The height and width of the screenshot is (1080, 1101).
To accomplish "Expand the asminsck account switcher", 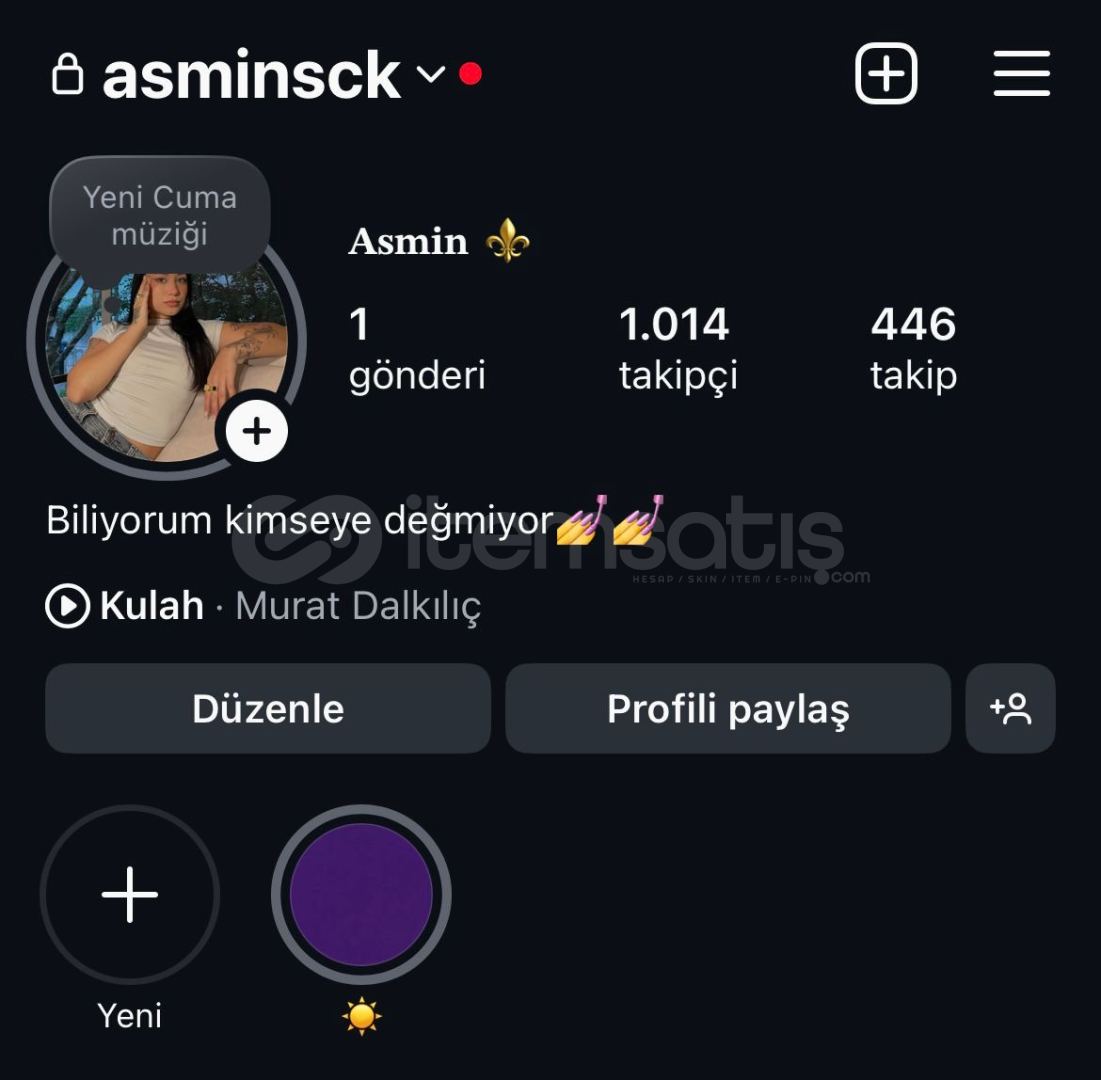I will click(430, 75).
